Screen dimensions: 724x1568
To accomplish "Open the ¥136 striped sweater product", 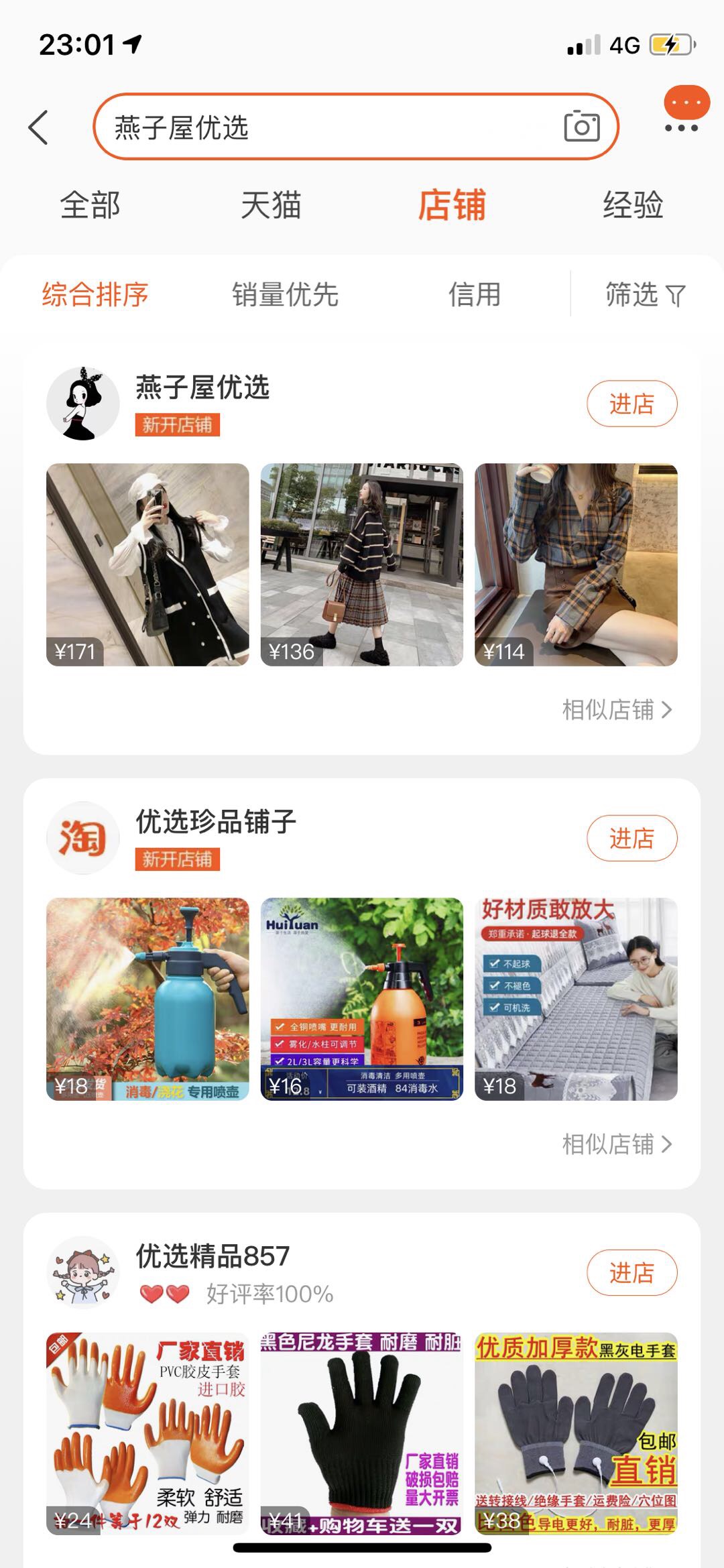I will point(361,564).
